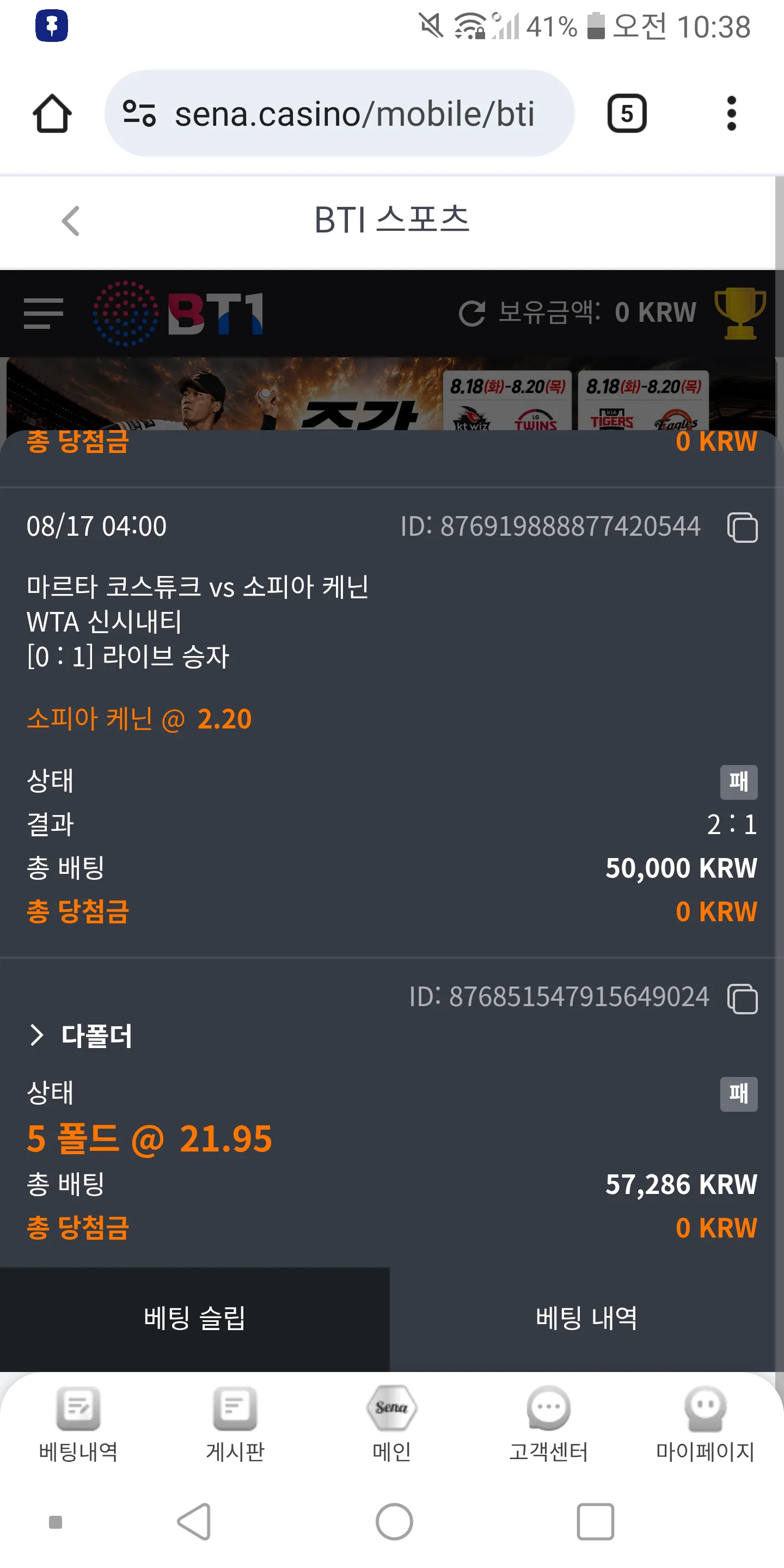
Task: Refresh the 보유금액 balance
Action: [x=471, y=313]
